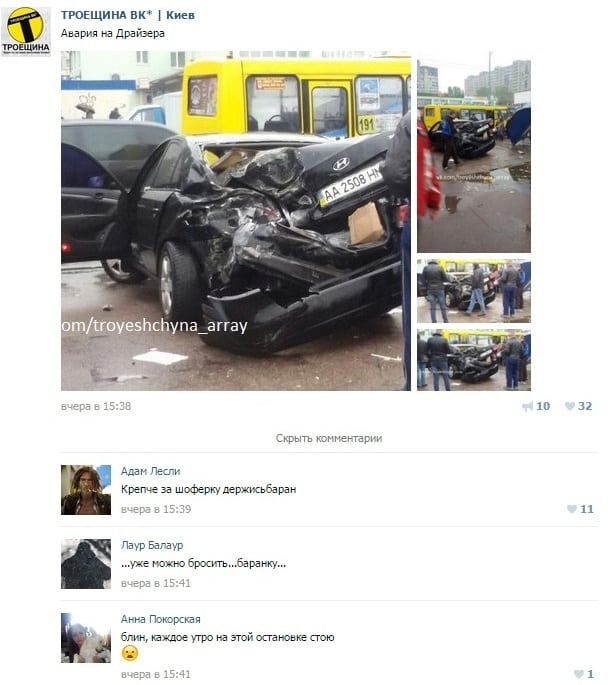Open the top-right accident photo thumbnail

(x=473, y=155)
